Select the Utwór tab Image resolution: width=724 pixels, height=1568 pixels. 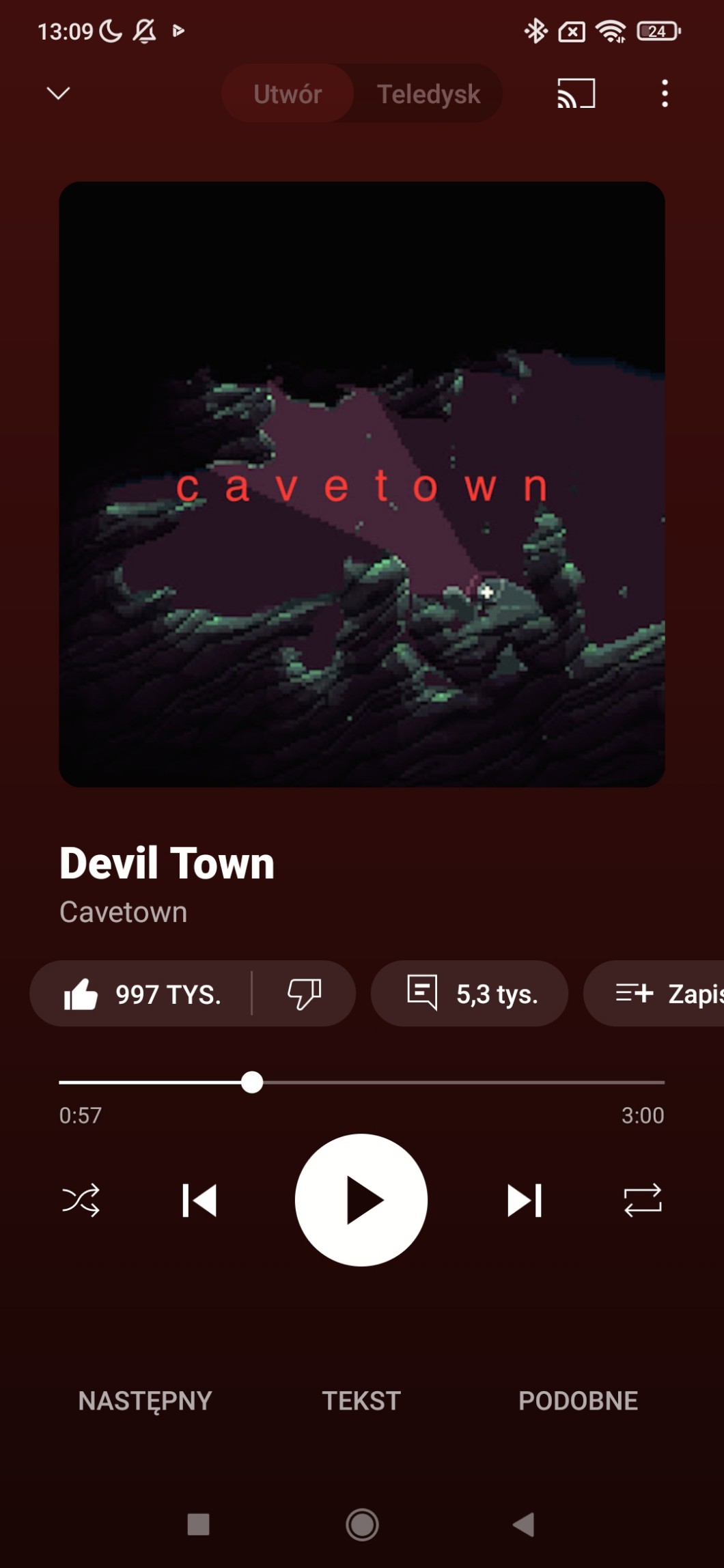[x=288, y=94]
